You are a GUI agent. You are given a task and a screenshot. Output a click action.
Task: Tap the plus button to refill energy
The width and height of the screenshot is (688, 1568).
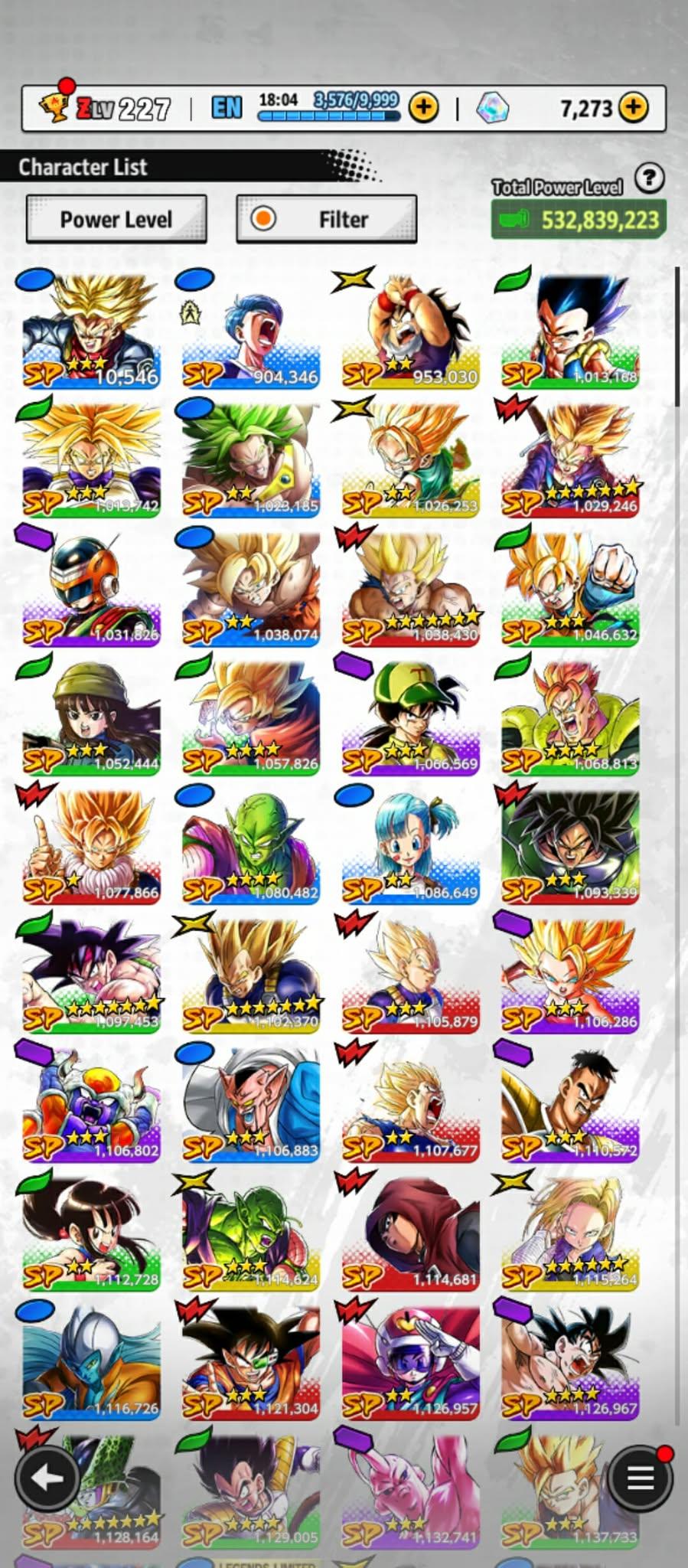coord(423,108)
